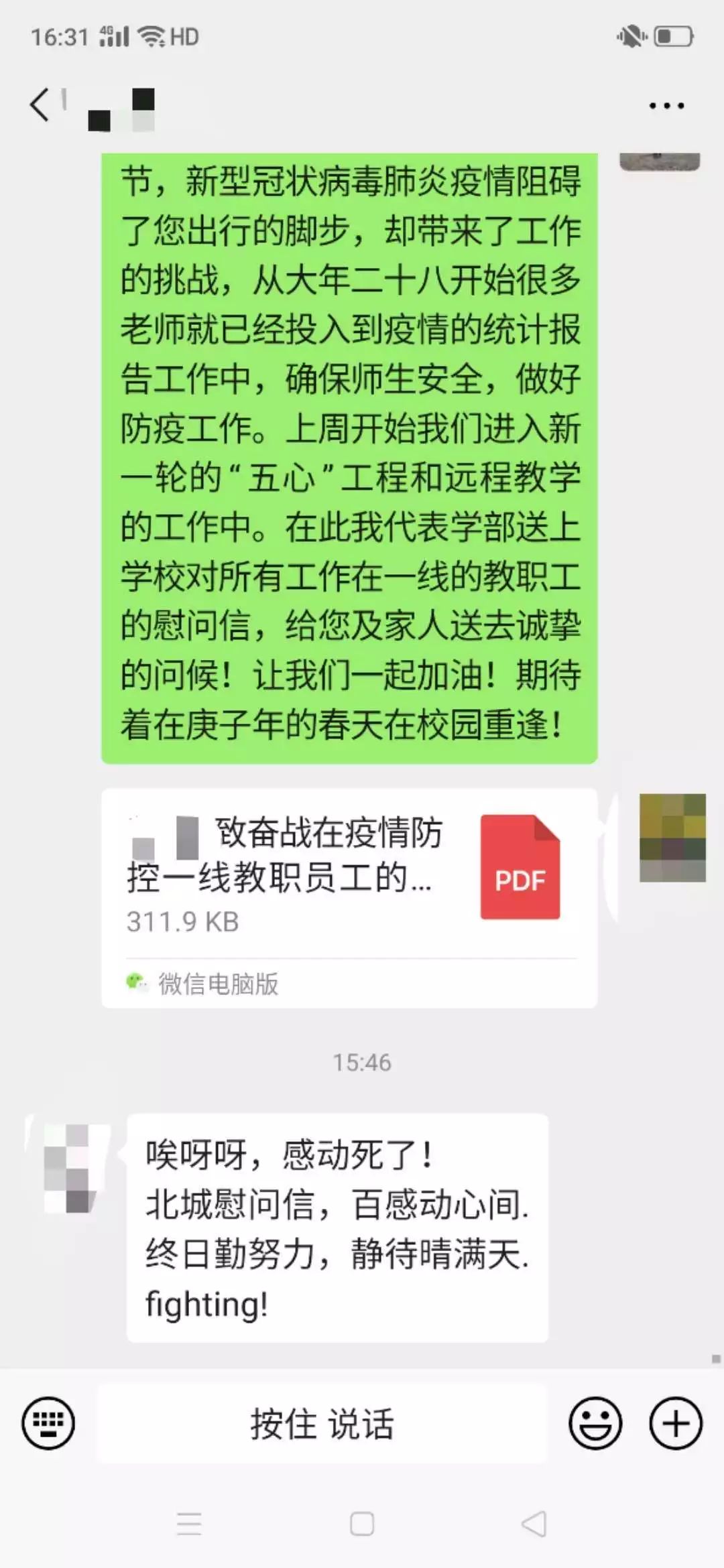This screenshot has height=1568, width=724.
Task: Tap the 按住 说话 voice button
Action: (322, 1423)
